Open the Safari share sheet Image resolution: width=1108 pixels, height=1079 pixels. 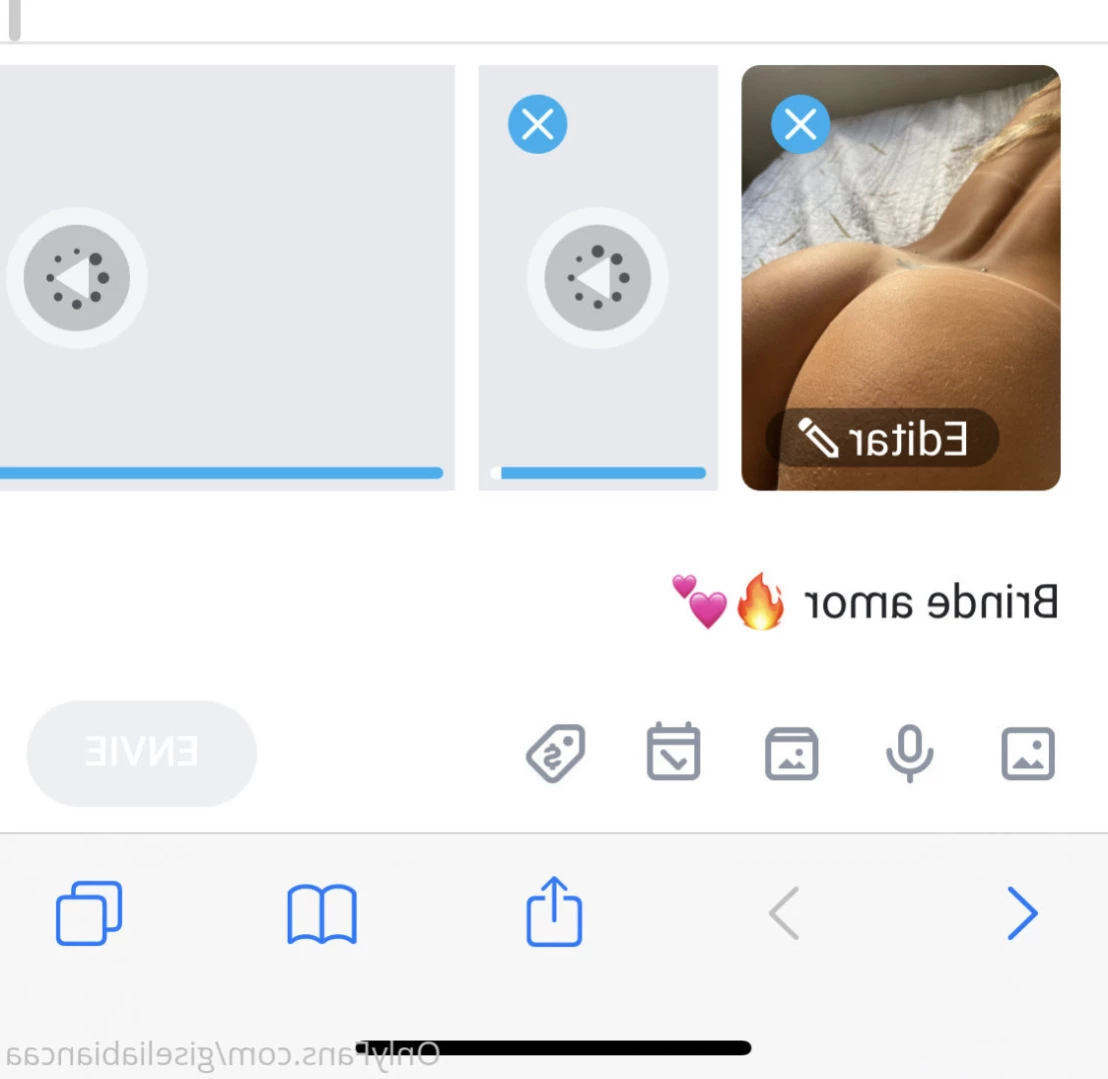tap(554, 911)
